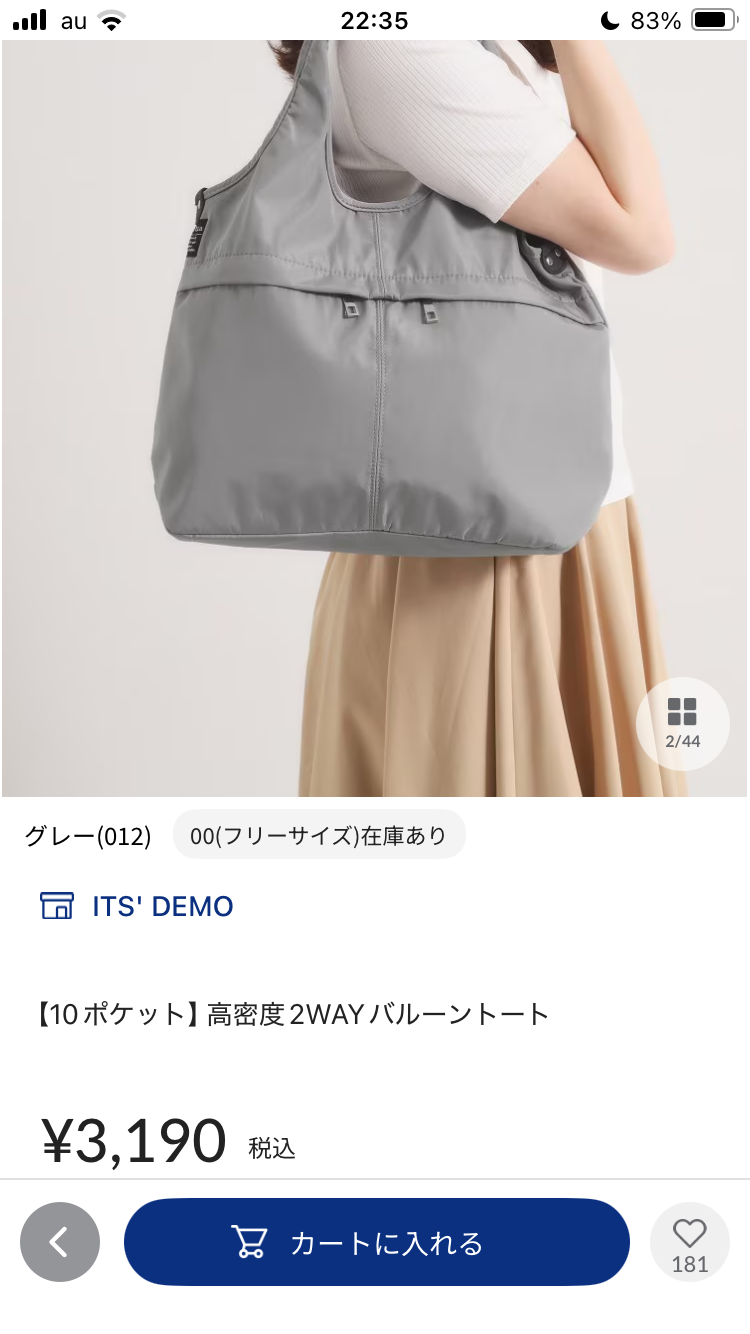Tap the heart icon showing 181 likes

click(x=689, y=1241)
